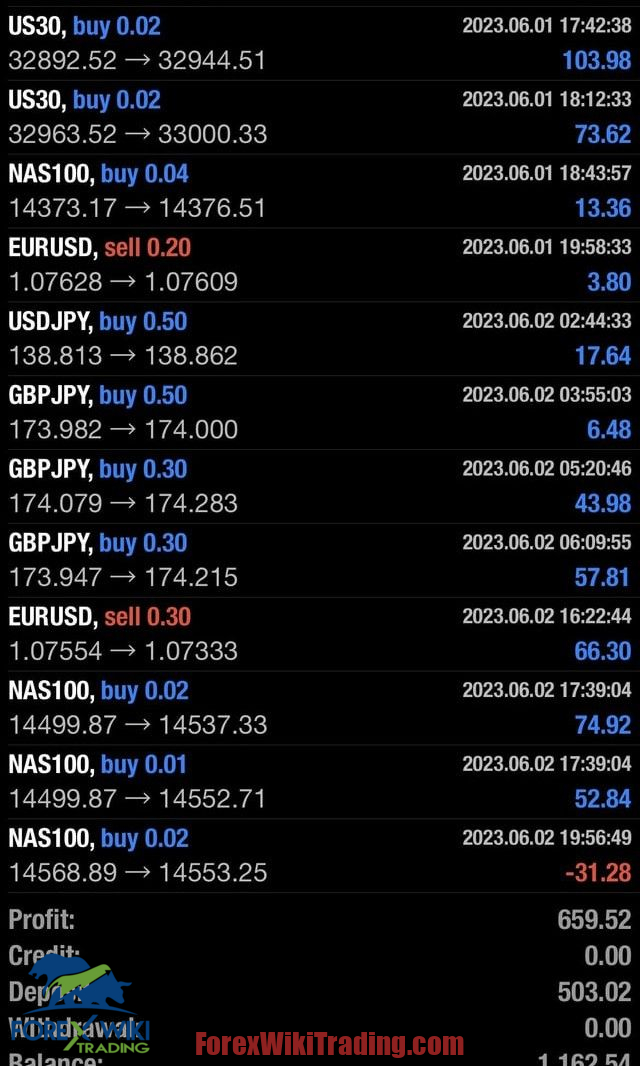Open the GBPJPY trade with 57.81 profit
This screenshot has height=1066, width=640.
pos(320,561)
